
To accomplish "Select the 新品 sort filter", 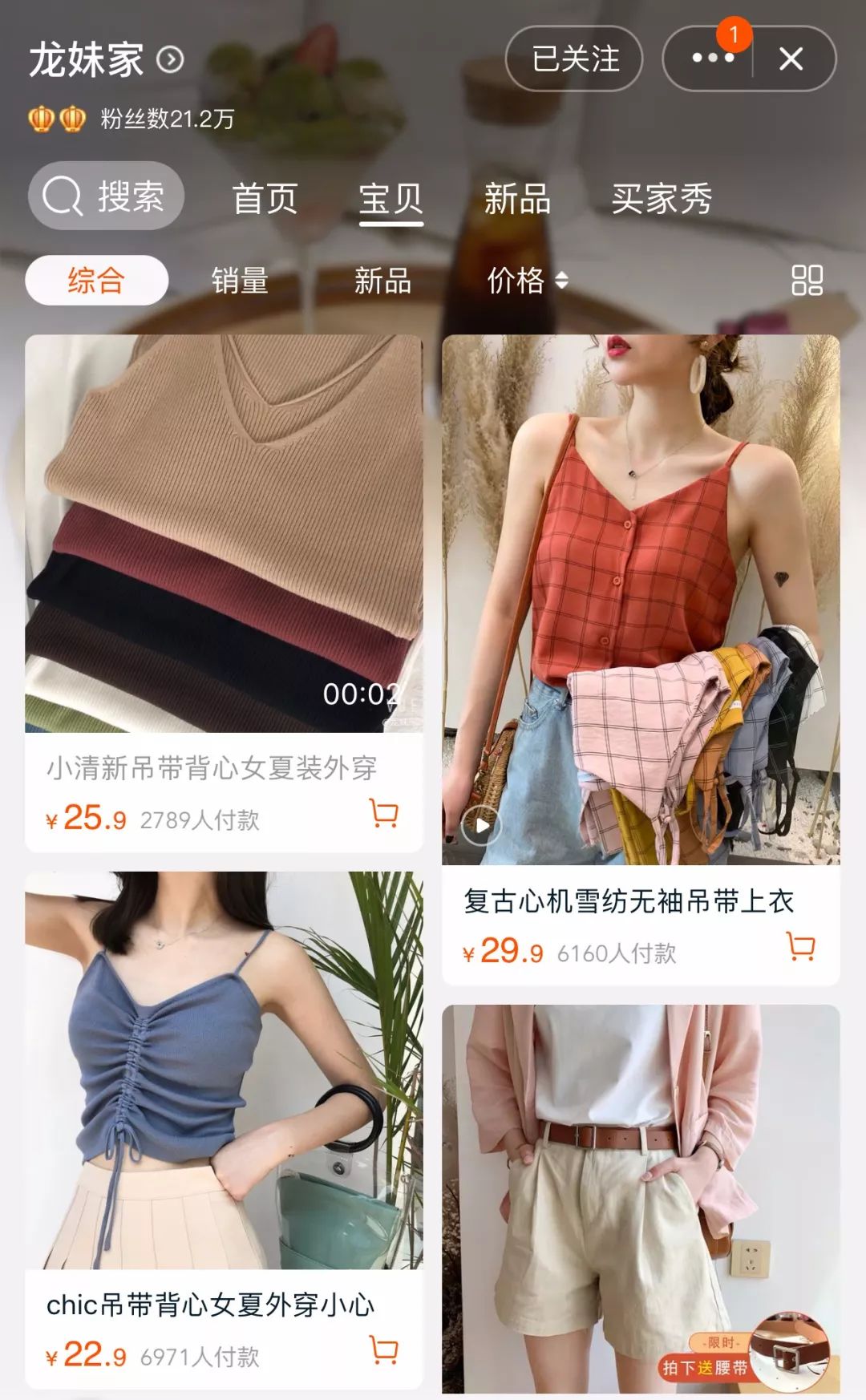I will [382, 281].
